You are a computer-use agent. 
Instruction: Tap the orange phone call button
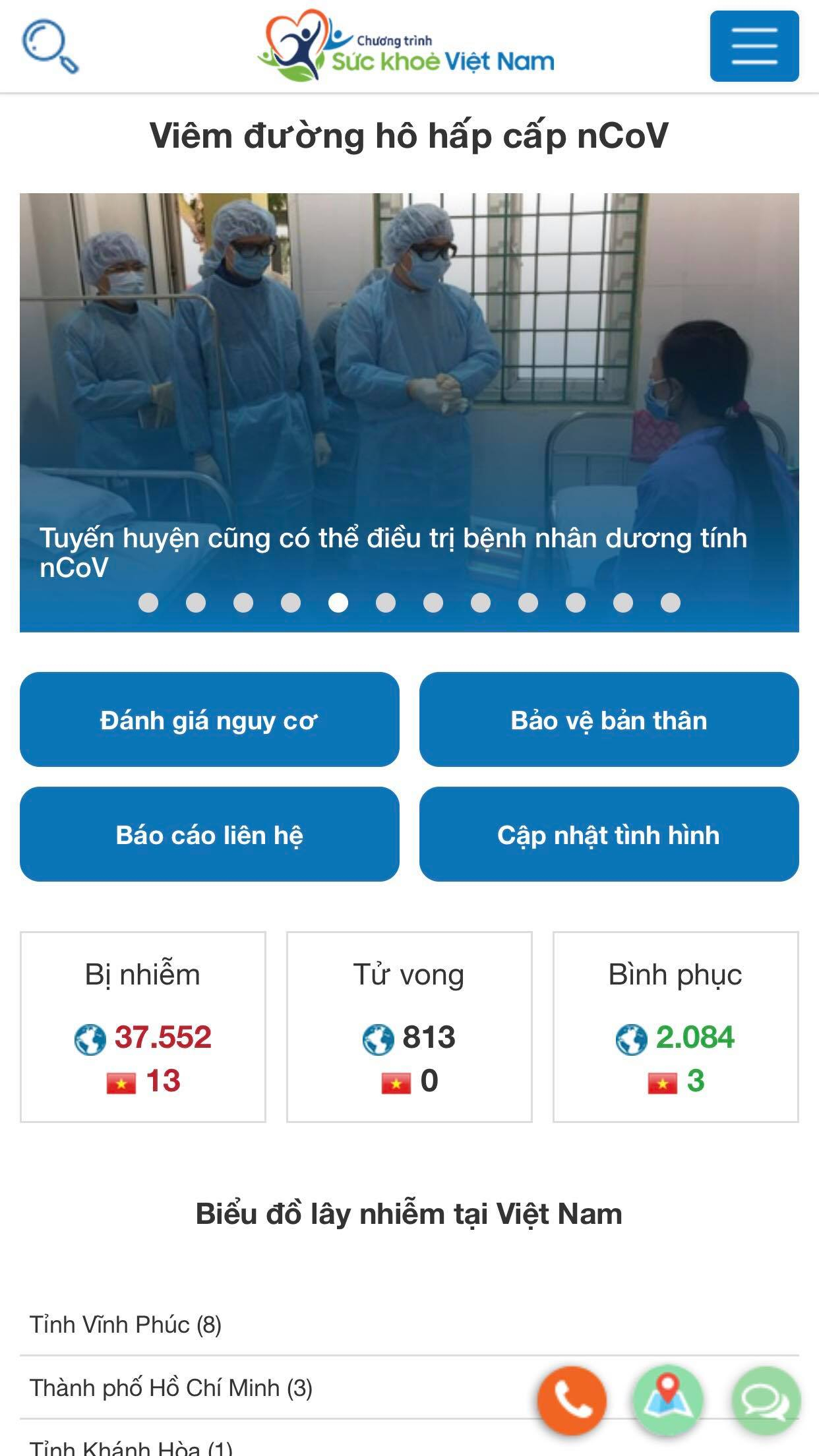[x=572, y=1400]
